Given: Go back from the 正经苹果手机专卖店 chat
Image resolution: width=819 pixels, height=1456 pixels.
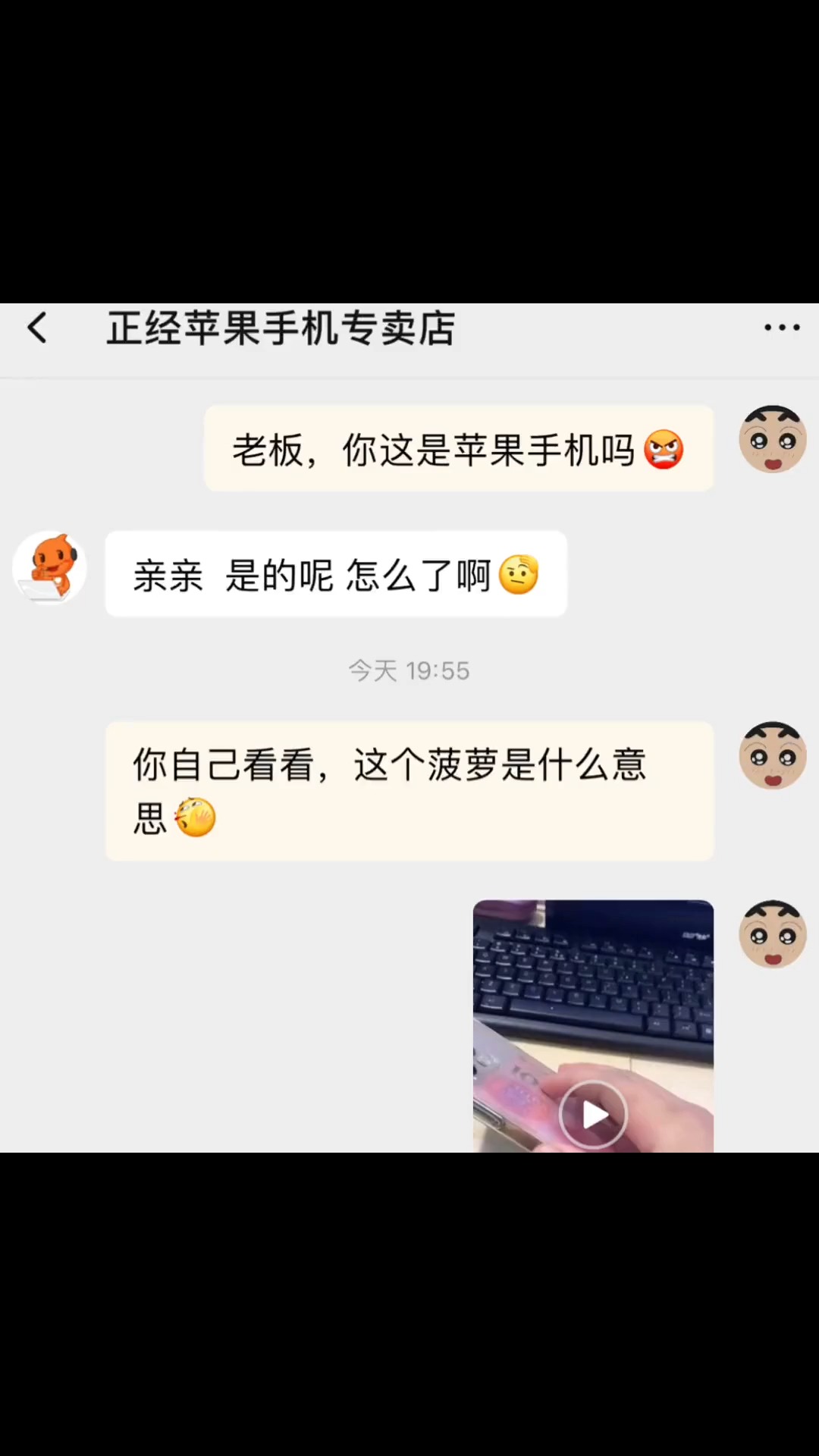Looking at the screenshot, I should coord(37,328).
